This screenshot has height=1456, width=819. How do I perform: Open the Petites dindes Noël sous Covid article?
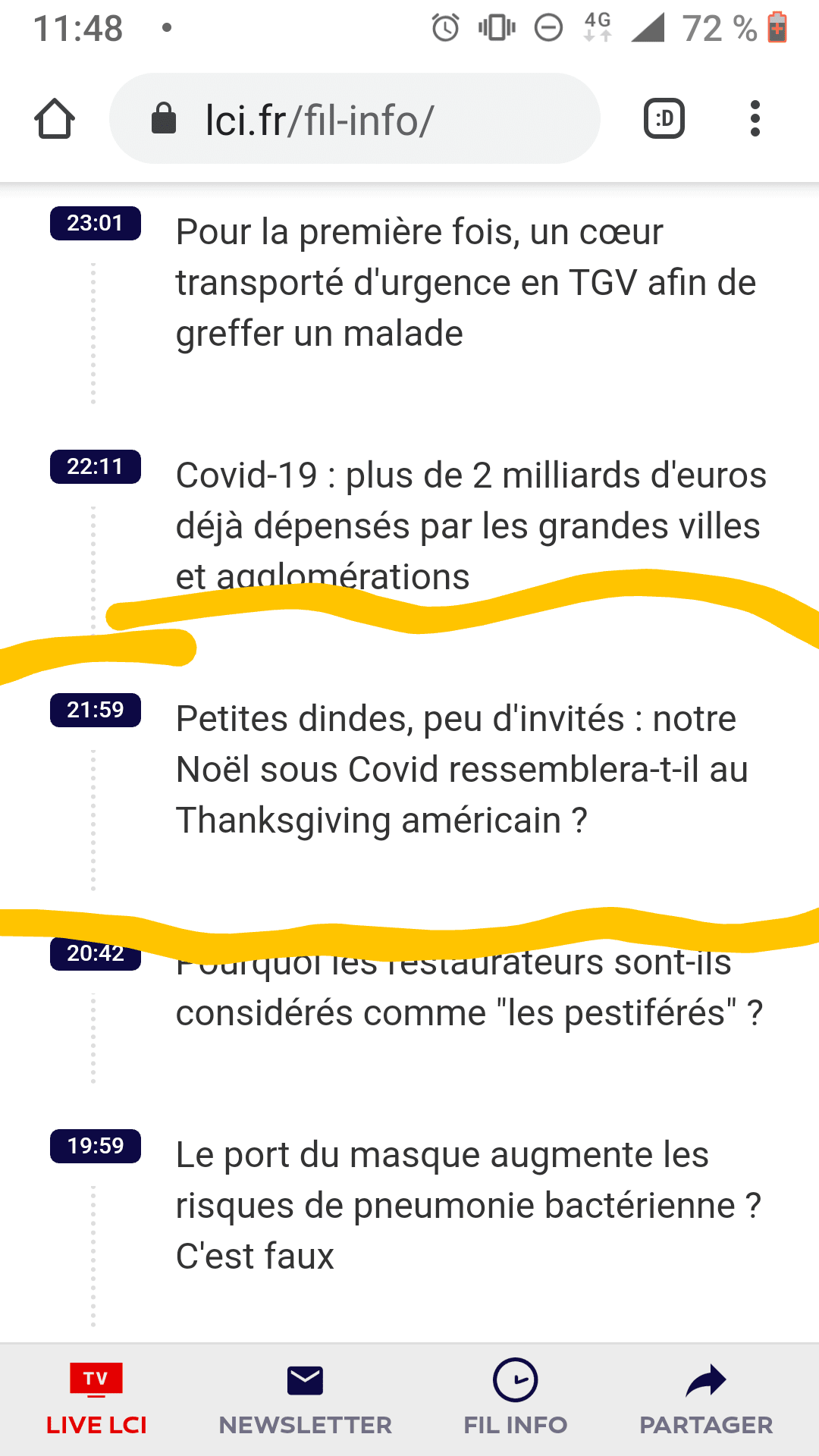coord(461,770)
